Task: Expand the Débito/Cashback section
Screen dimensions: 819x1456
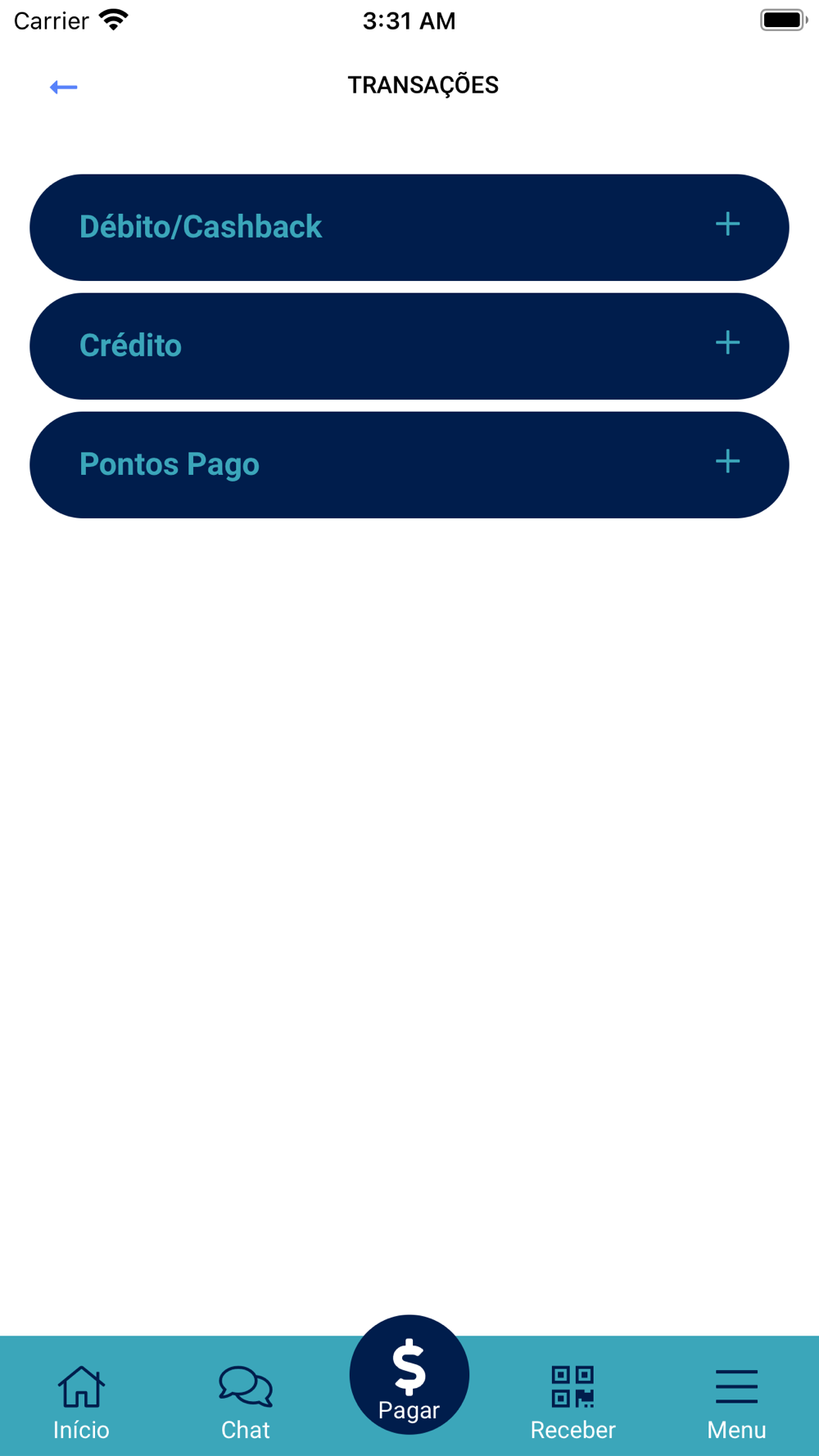Action: coord(409,227)
